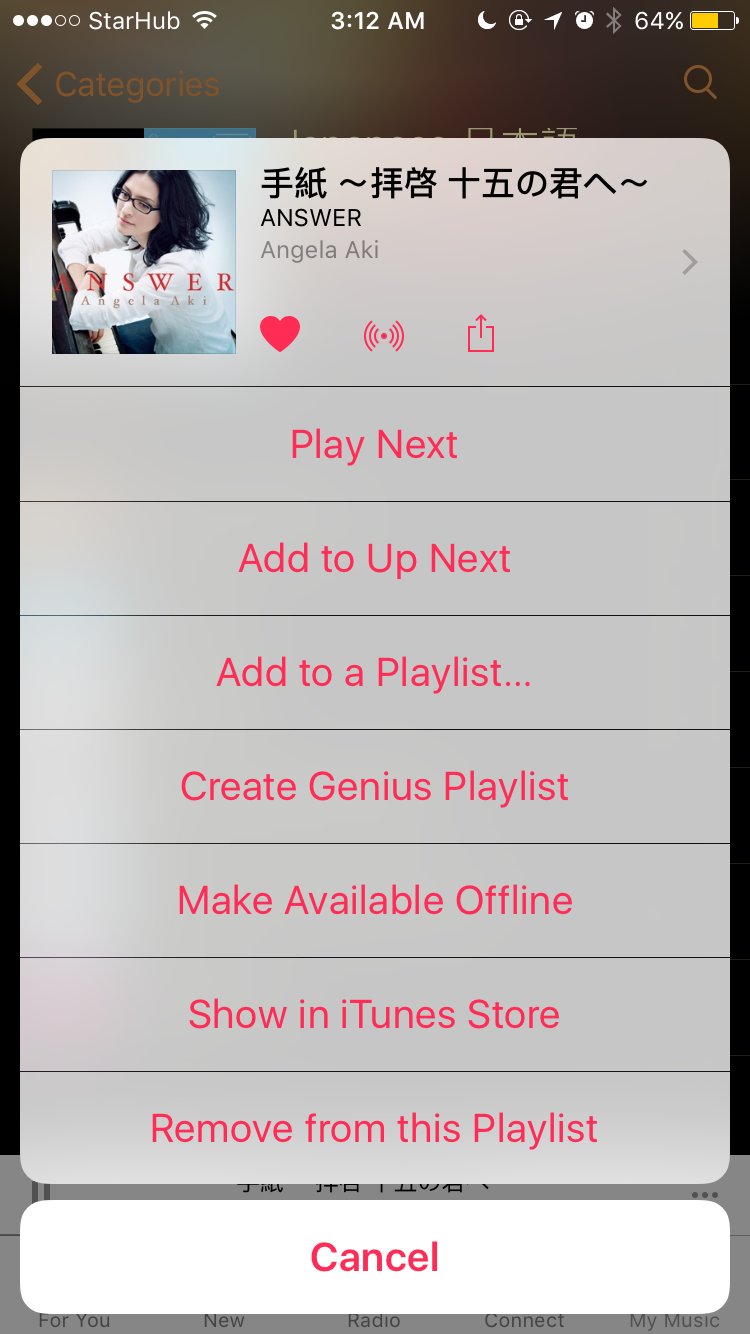This screenshot has width=750, height=1334.
Task: Make Available Offline
Action: 375,901
